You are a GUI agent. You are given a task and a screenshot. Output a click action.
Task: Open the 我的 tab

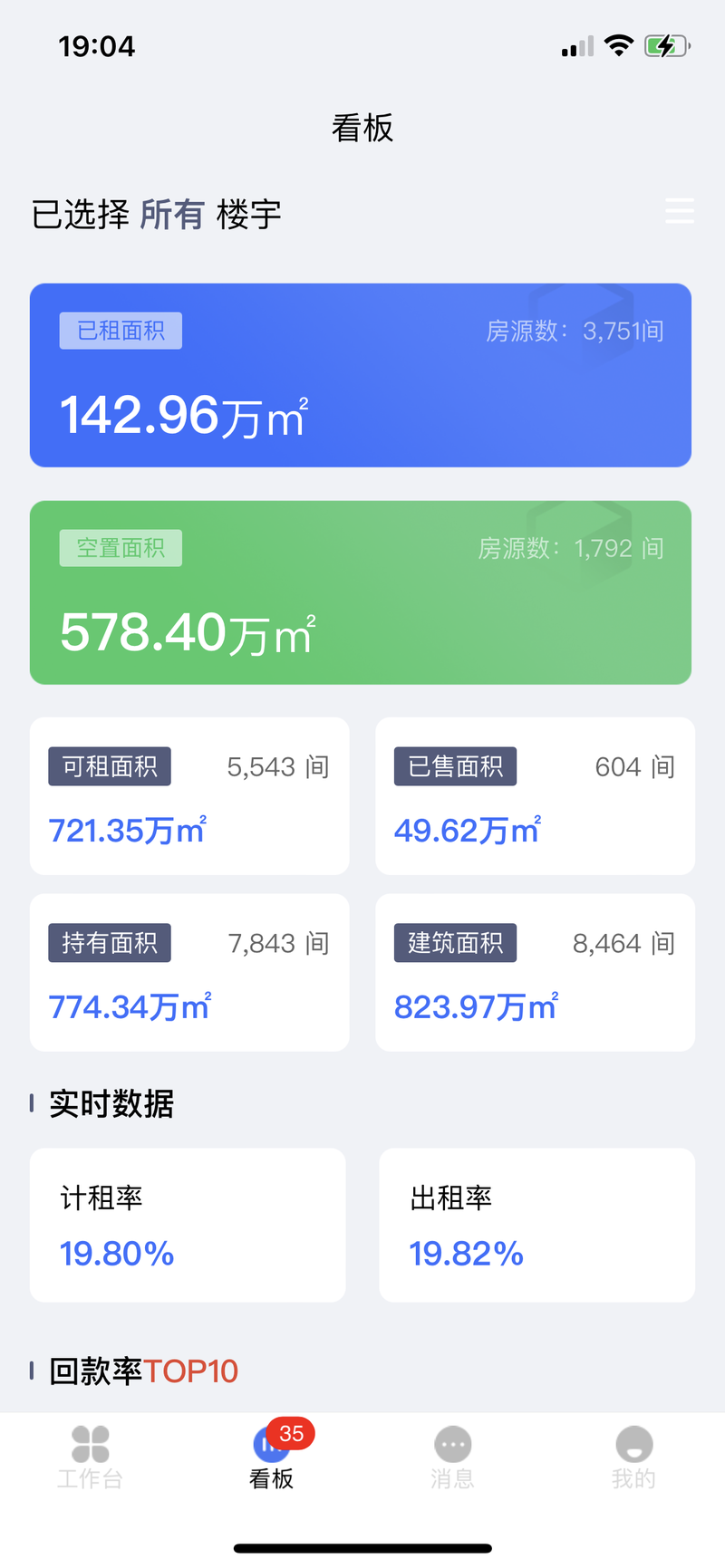(634, 1457)
